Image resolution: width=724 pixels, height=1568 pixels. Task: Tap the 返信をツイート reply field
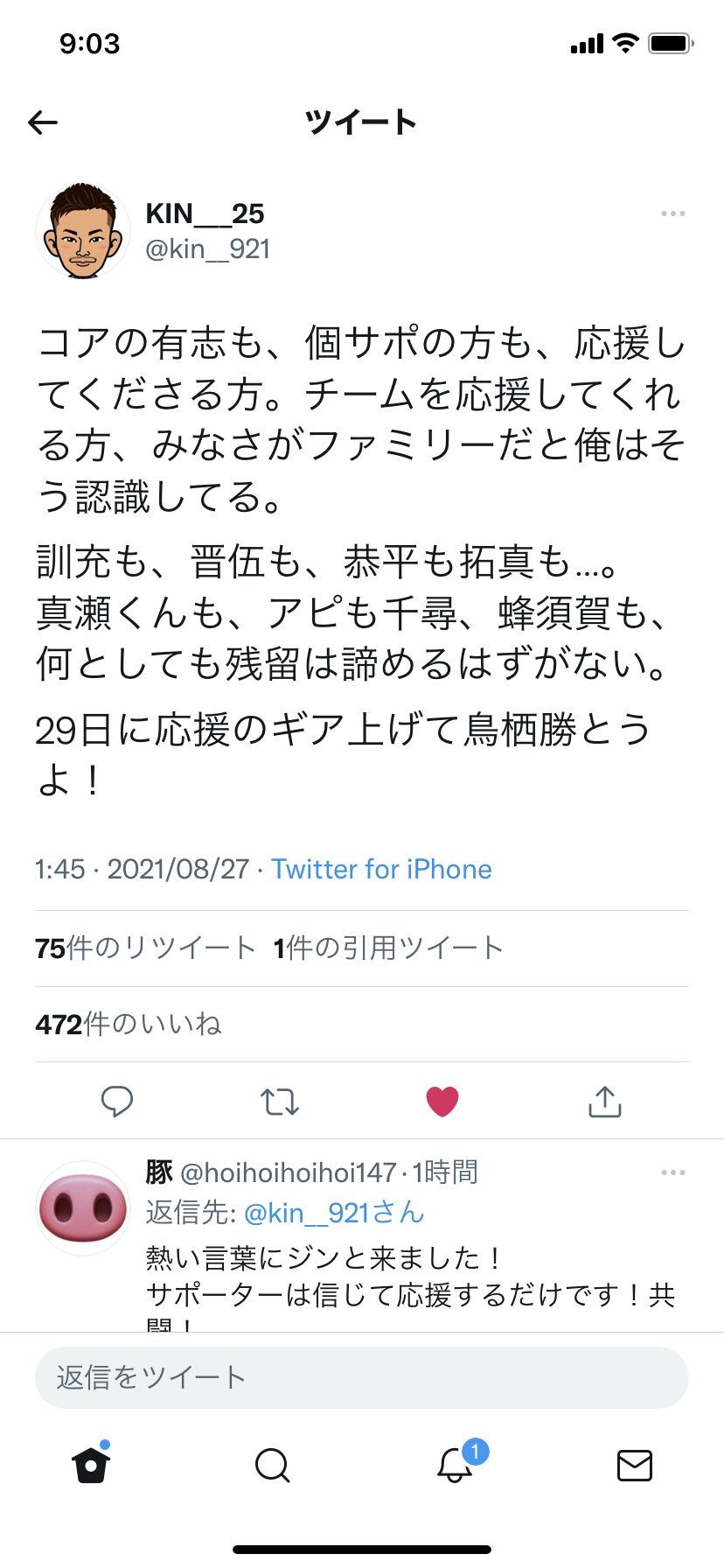(x=362, y=1377)
